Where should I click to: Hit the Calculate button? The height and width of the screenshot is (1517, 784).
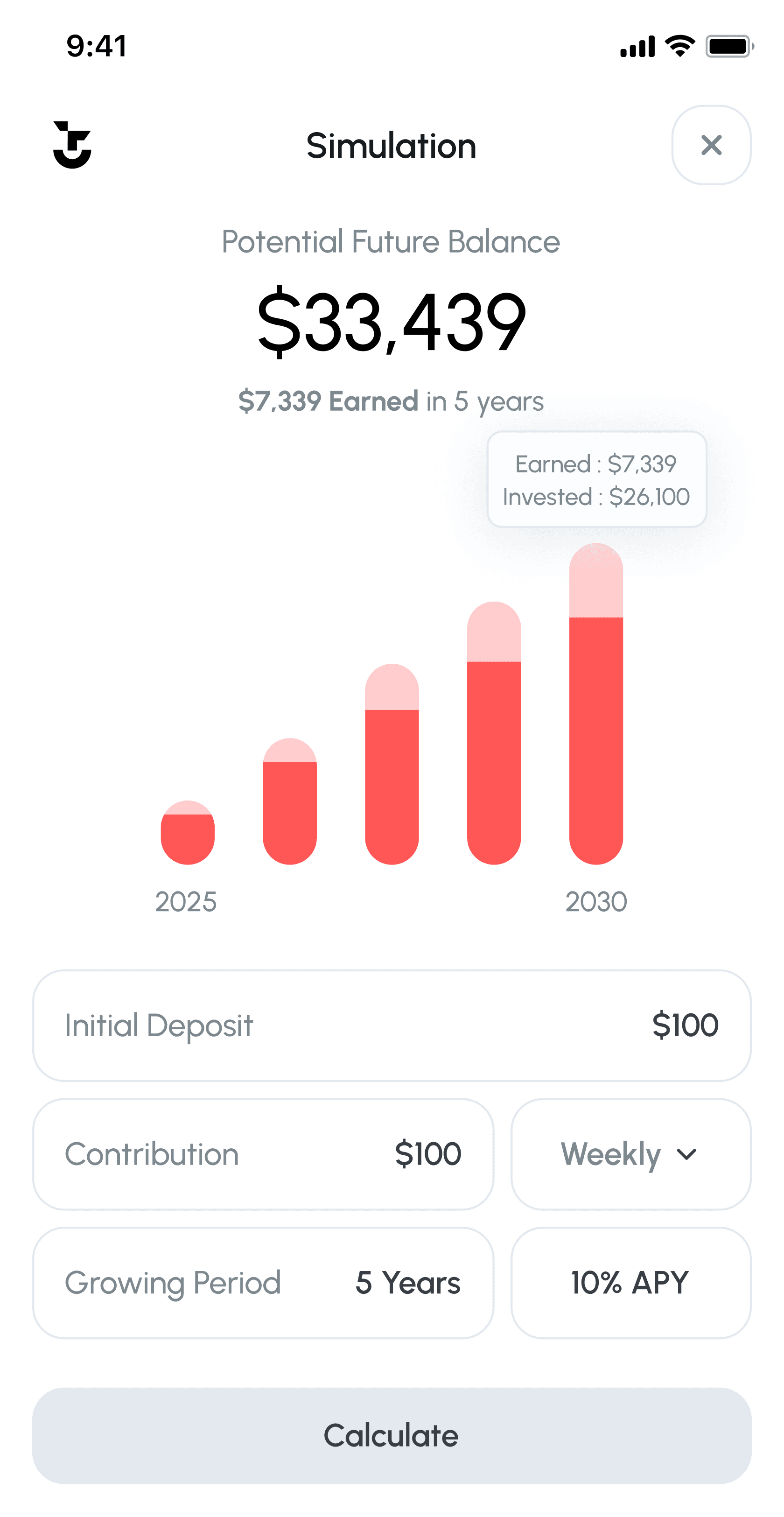click(x=392, y=1435)
